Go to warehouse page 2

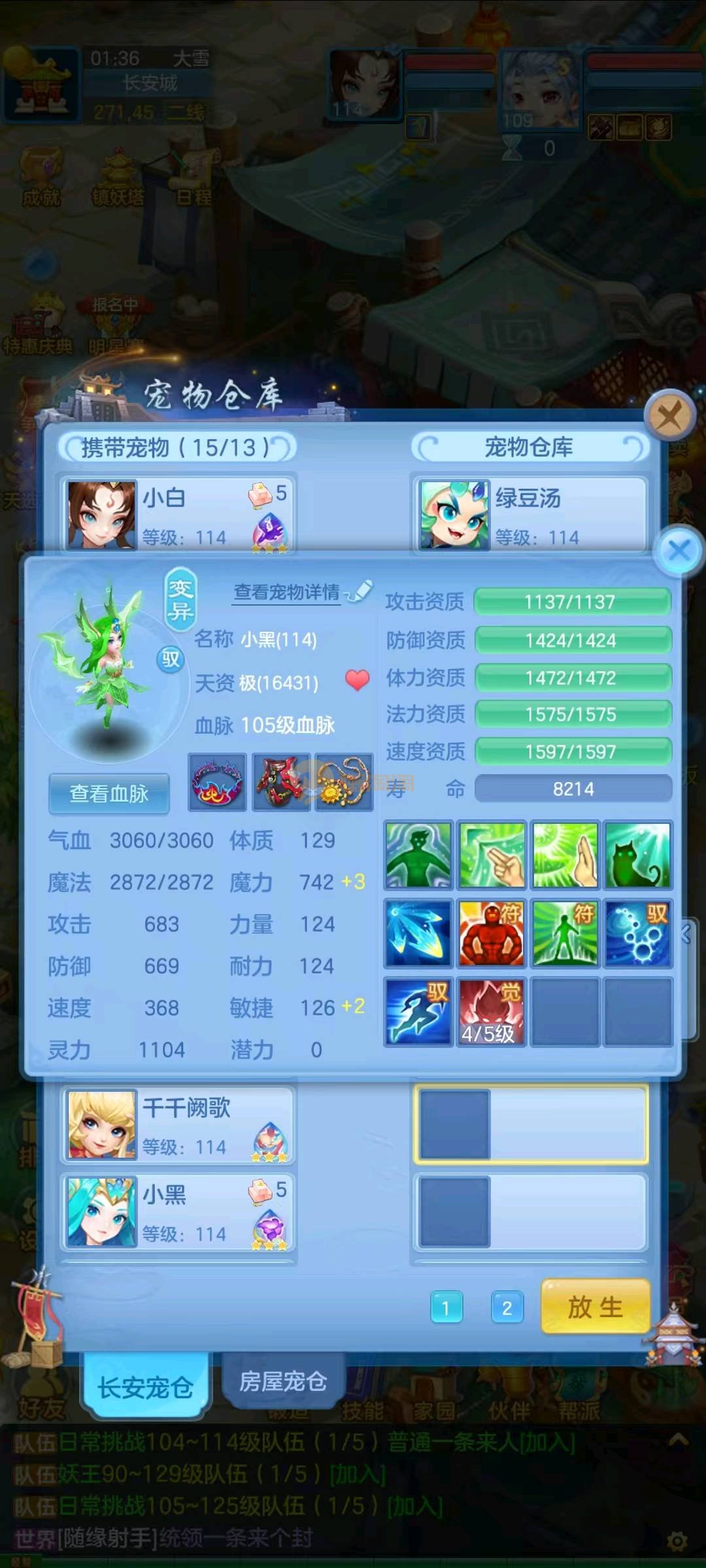point(507,1307)
